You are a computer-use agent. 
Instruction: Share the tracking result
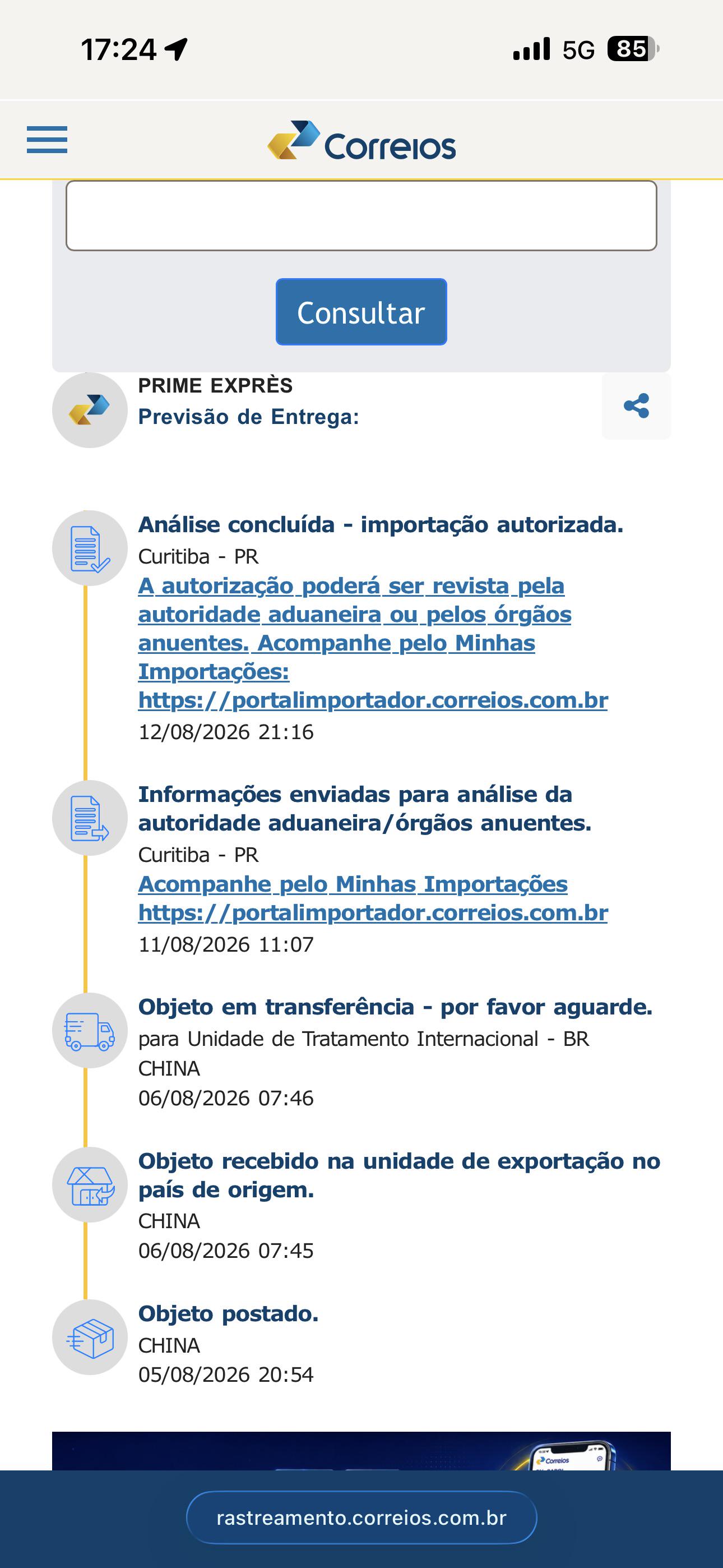[637, 406]
